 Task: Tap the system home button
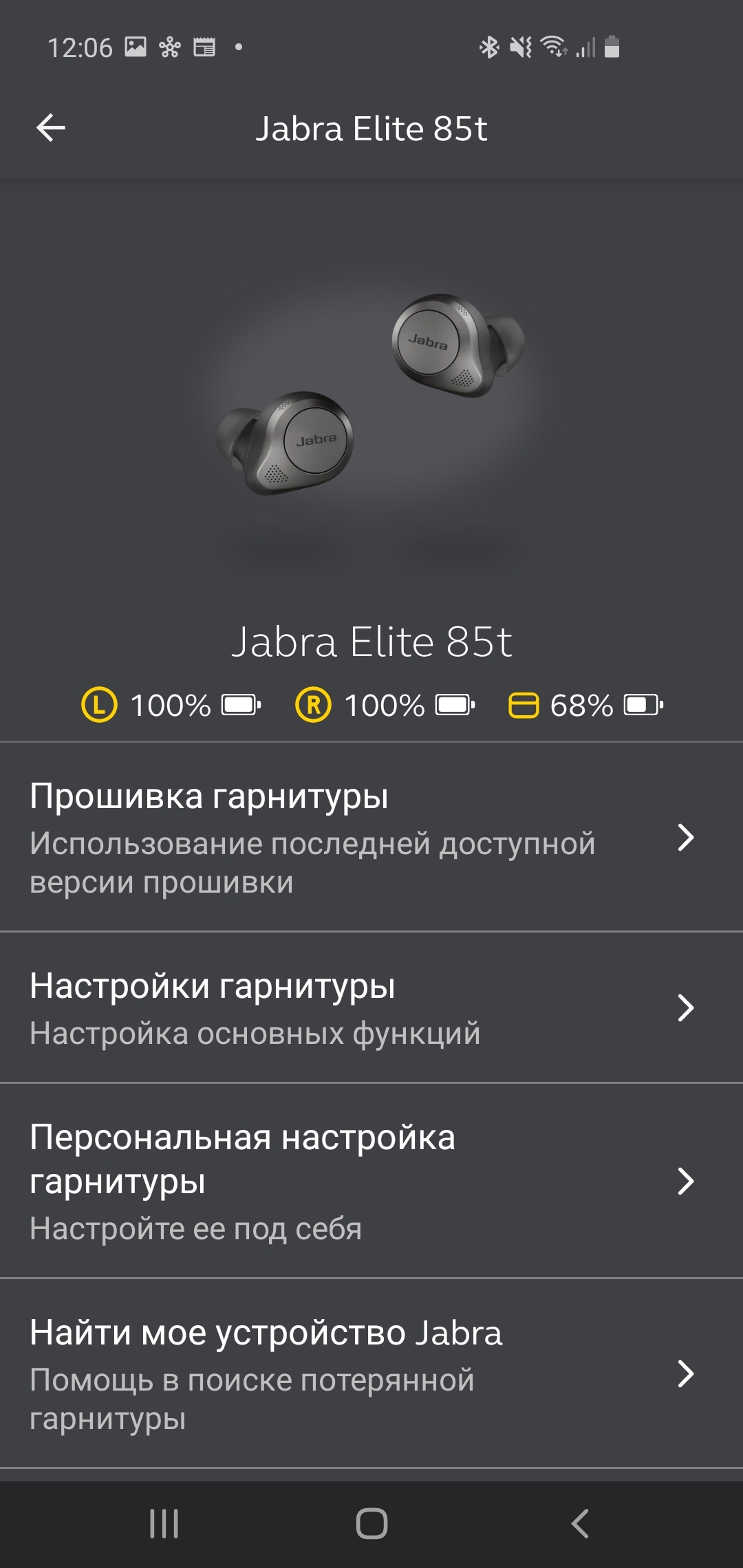[x=371, y=1523]
